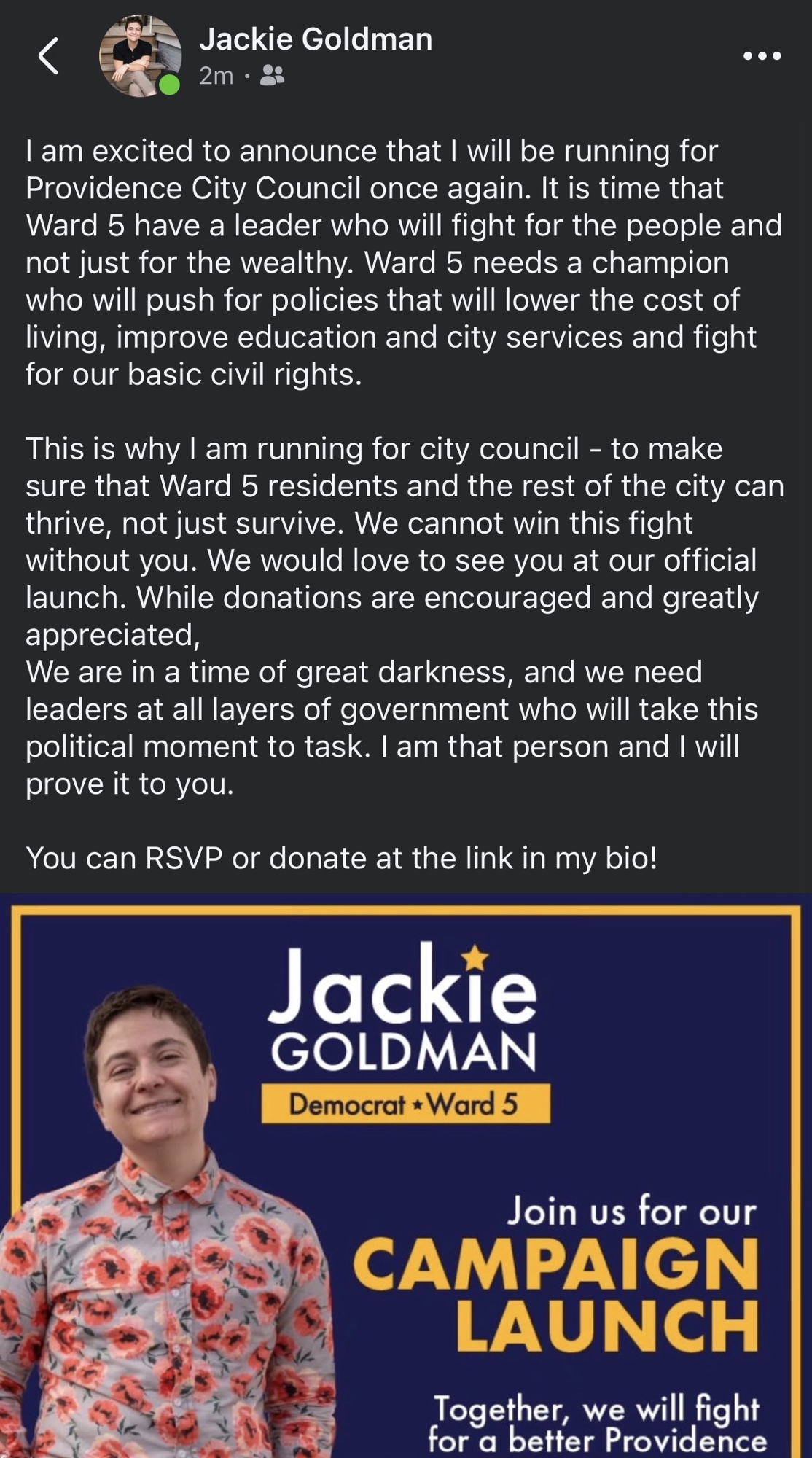812x1458 pixels.
Task: View the campaign launch image
Action: (406, 1175)
